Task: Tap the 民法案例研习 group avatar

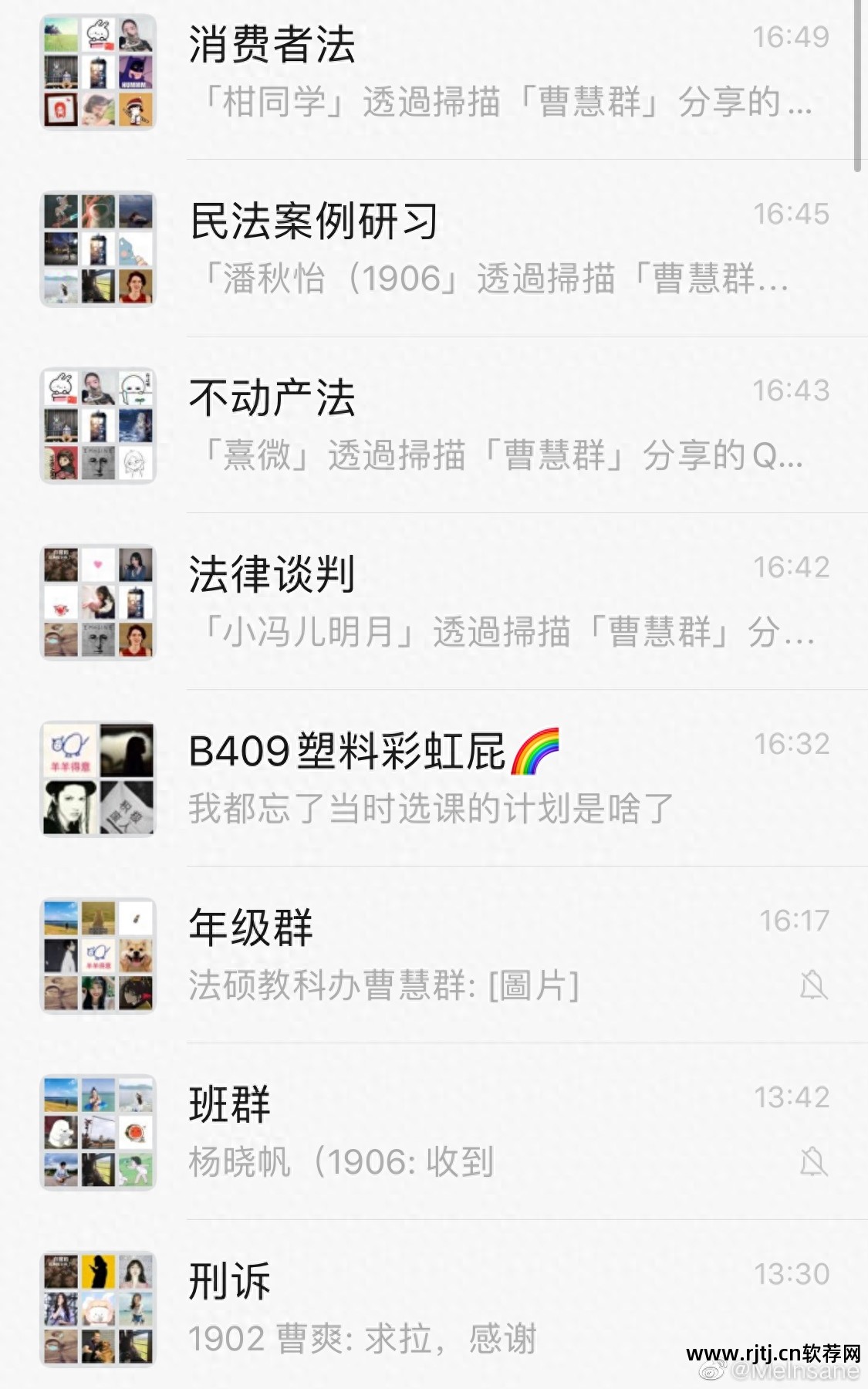Action: pyautogui.click(x=96, y=247)
